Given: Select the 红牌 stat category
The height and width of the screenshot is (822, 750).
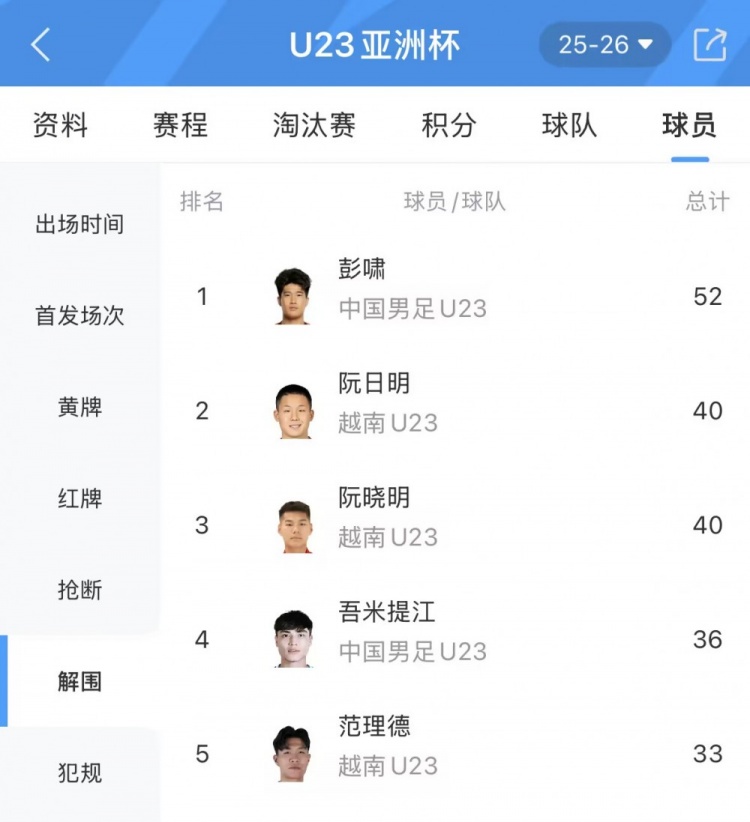Looking at the screenshot, I should tap(80, 498).
